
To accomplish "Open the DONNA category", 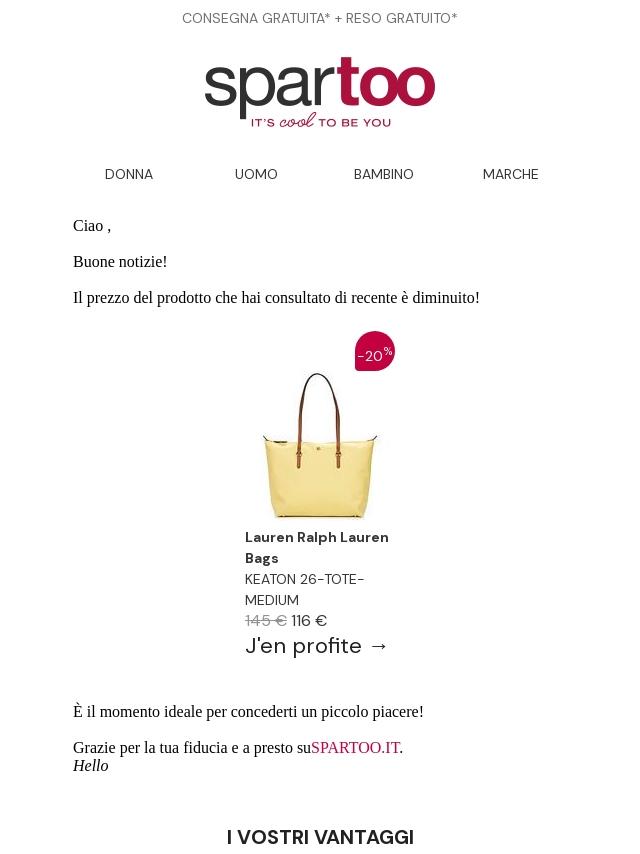I will [129, 174].
